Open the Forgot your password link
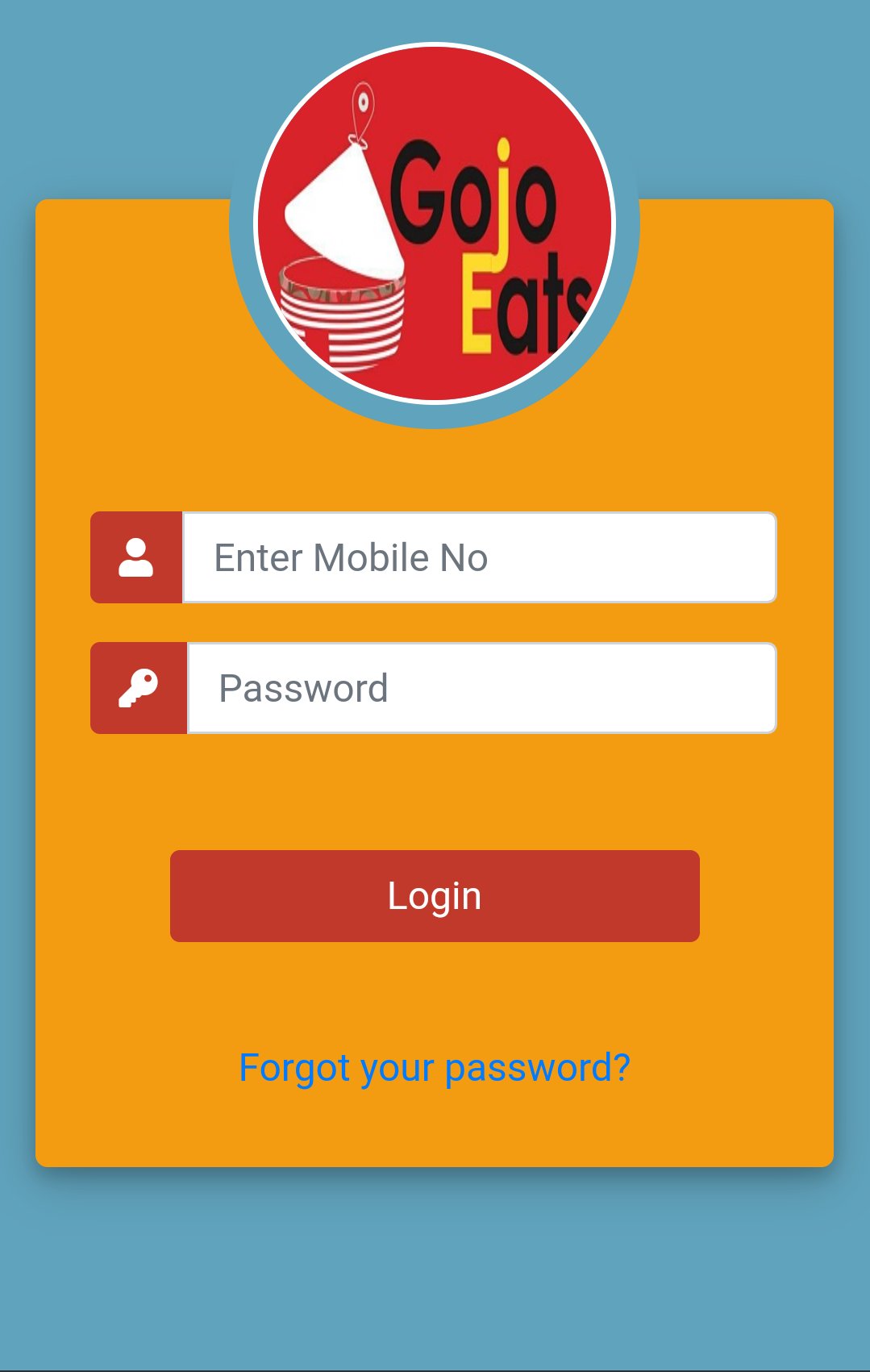Image resolution: width=870 pixels, height=1372 pixels. (x=435, y=1066)
